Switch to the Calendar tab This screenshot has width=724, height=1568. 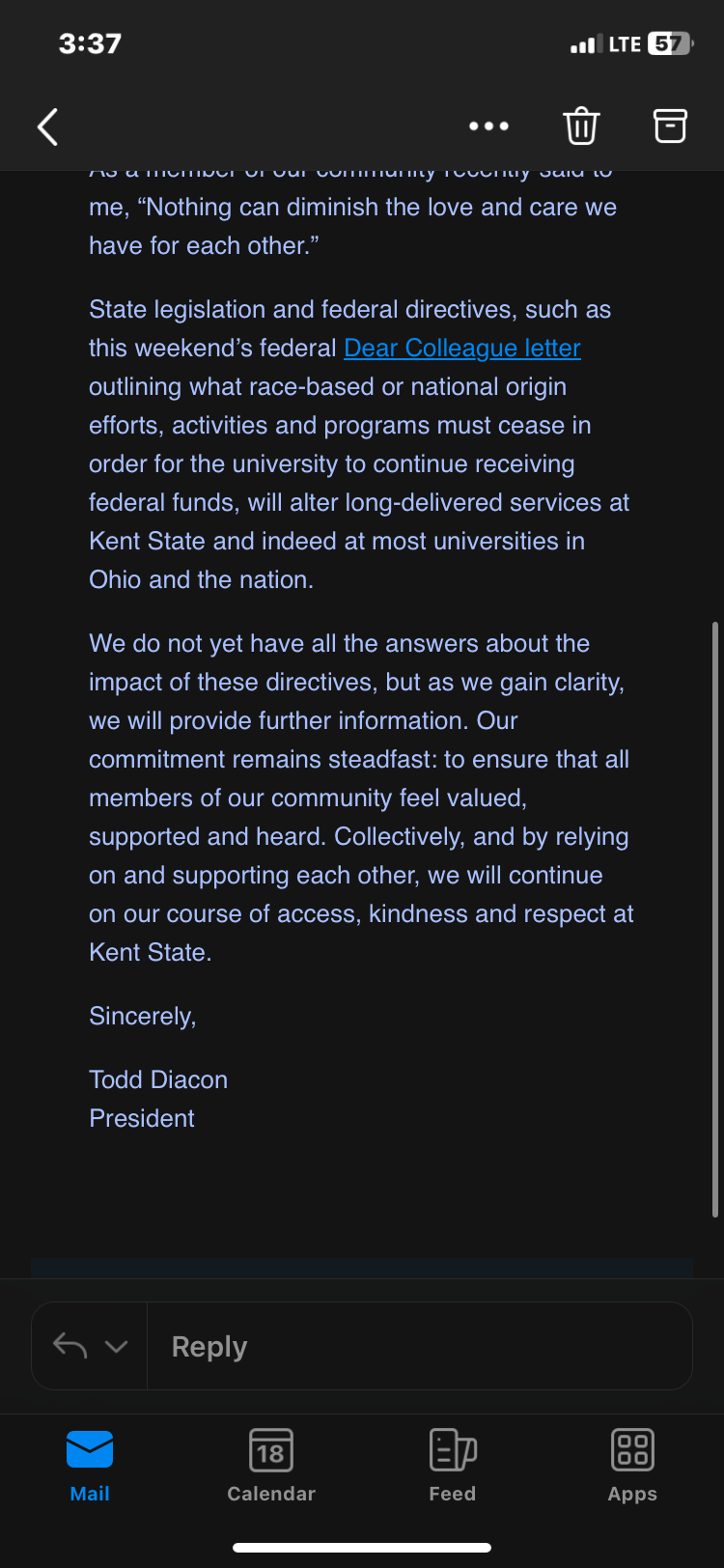pyautogui.click(x=271, y=1466)
